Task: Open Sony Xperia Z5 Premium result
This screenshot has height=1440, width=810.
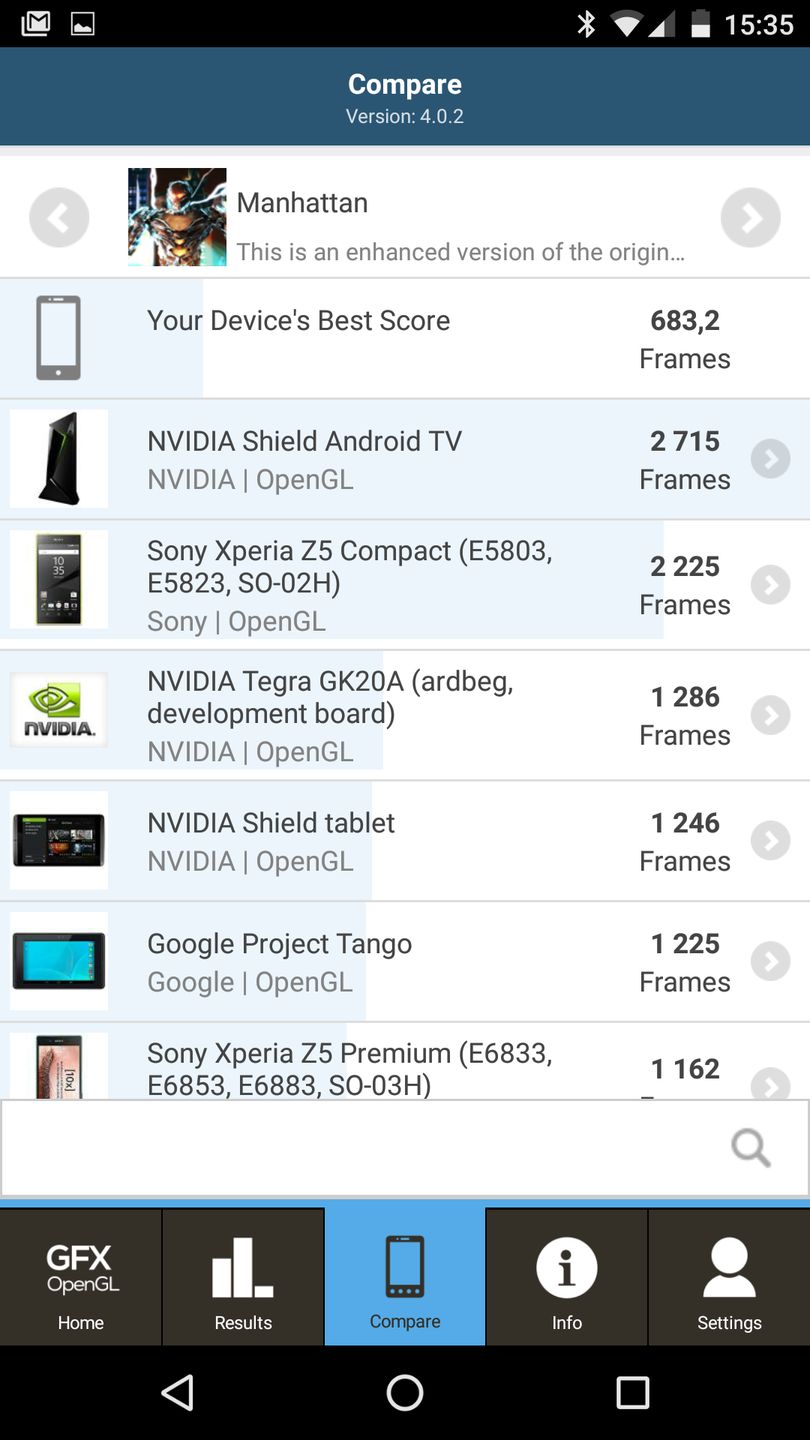Action: [x=404, y=1068]
